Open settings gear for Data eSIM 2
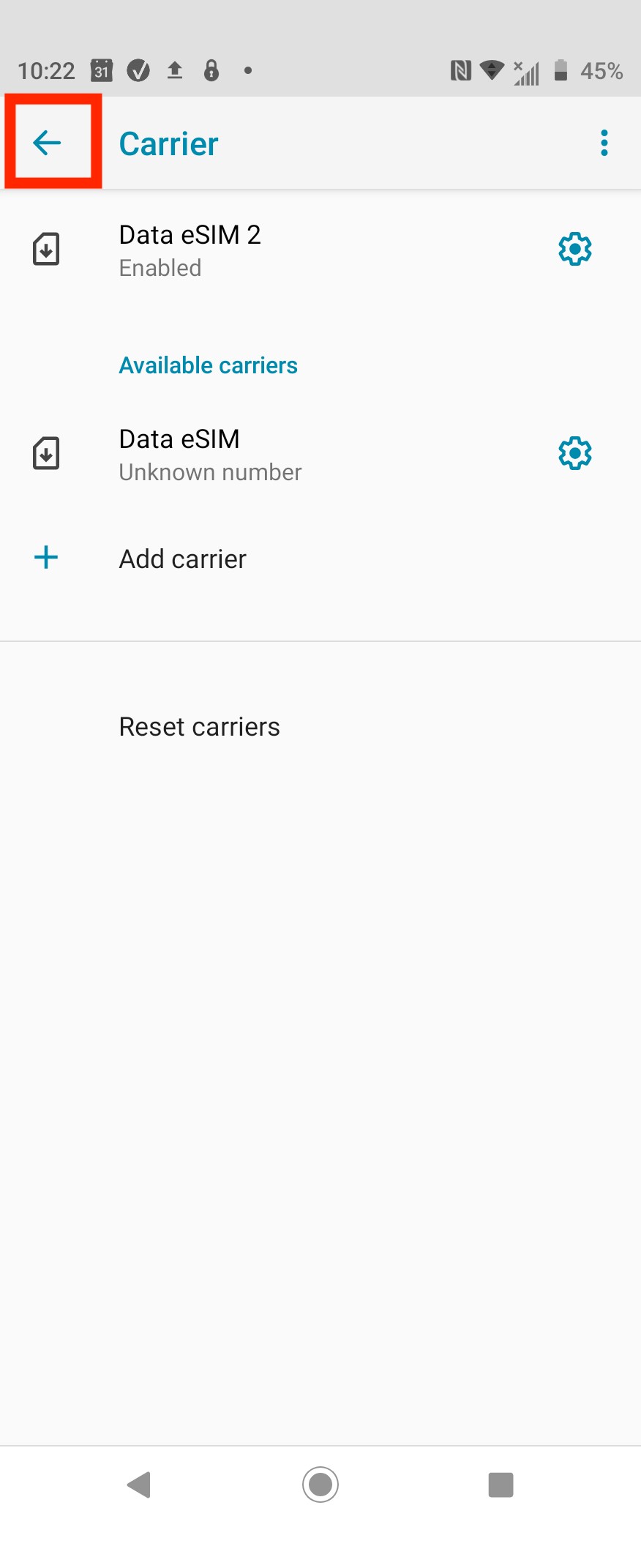Image resolution: width=641 pixels, height=1568 pixels. [574, 250]
